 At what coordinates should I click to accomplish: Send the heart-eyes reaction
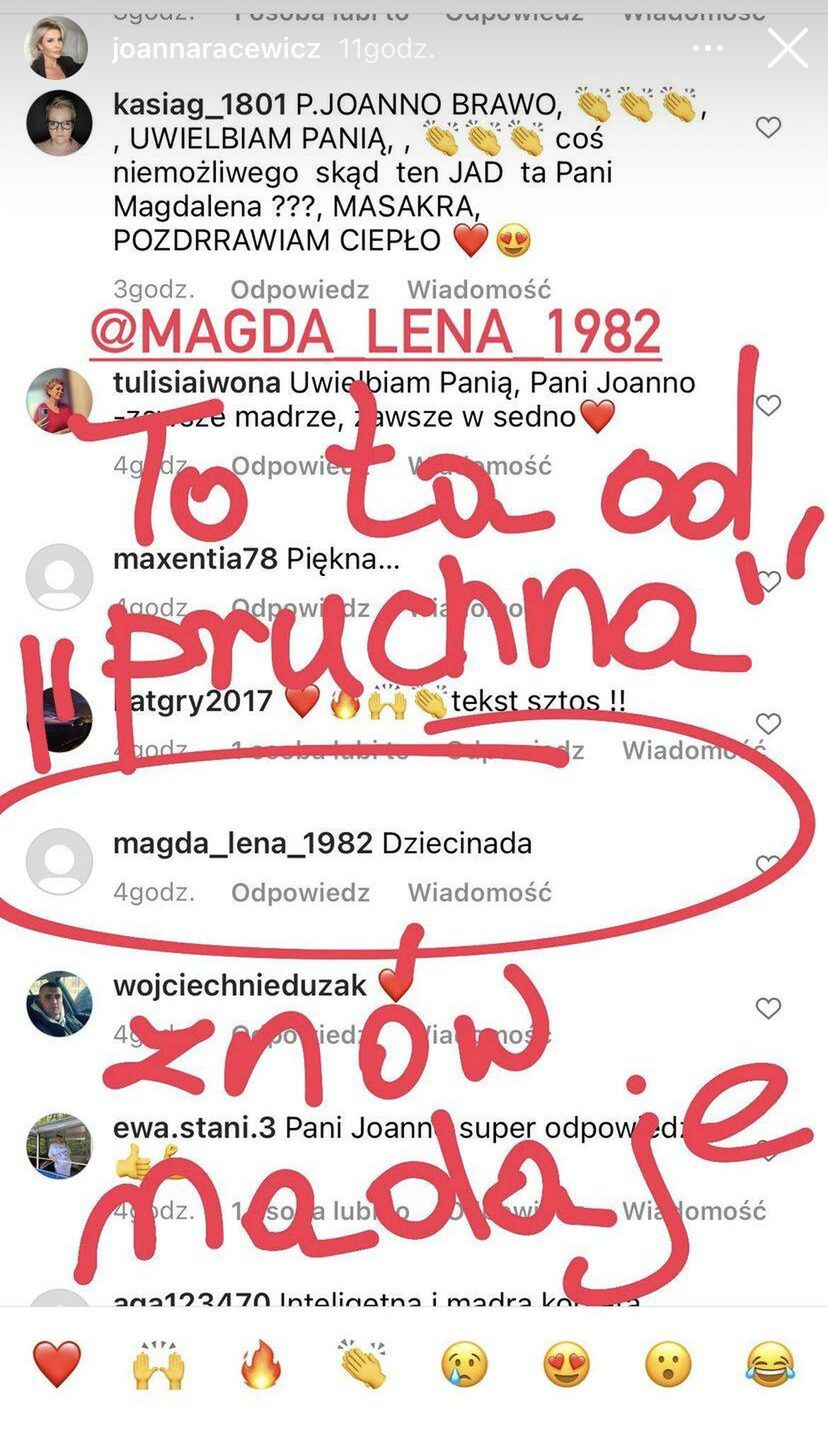tap(567, 1365)
